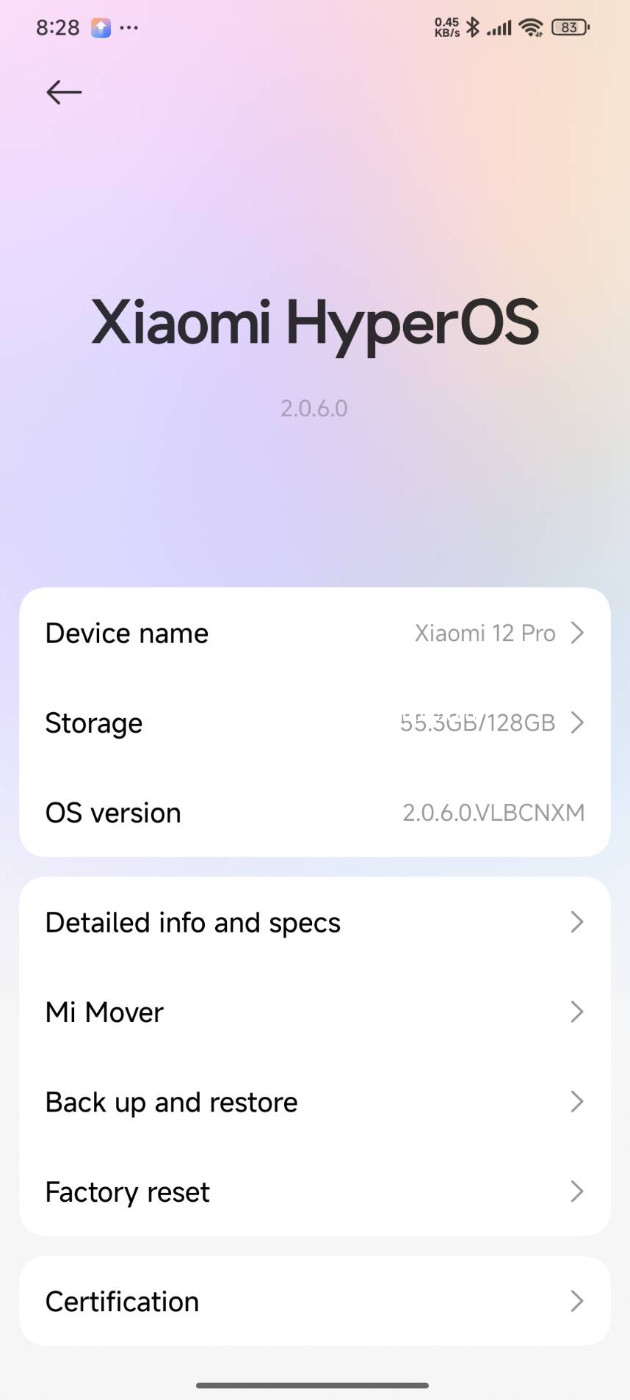Open Storage details
This screenshot has width=630, height=1400.
[x=315, y=723]
